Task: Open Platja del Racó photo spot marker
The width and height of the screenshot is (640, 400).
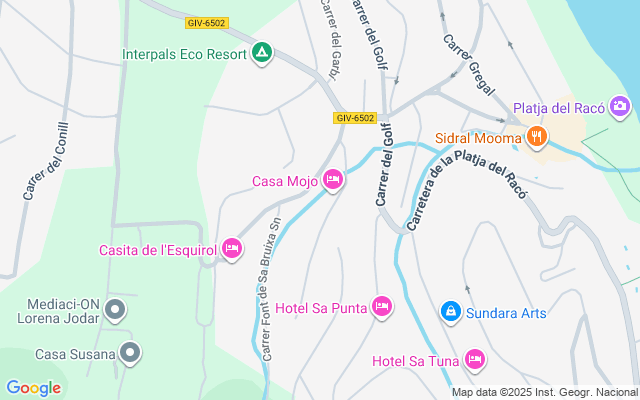Action: pos(620,106)
